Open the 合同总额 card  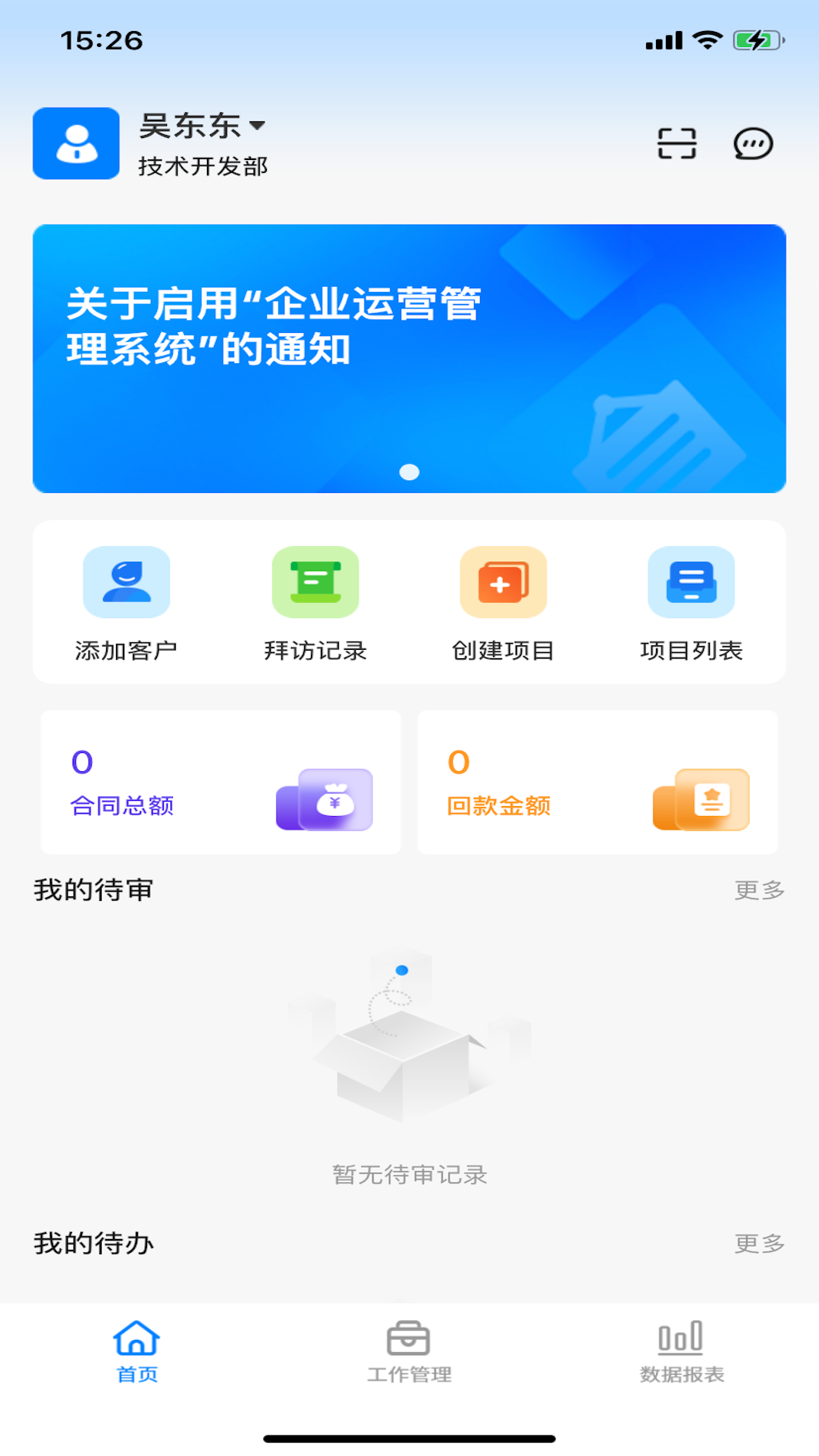pyautogui.click(x=221, y=782)
